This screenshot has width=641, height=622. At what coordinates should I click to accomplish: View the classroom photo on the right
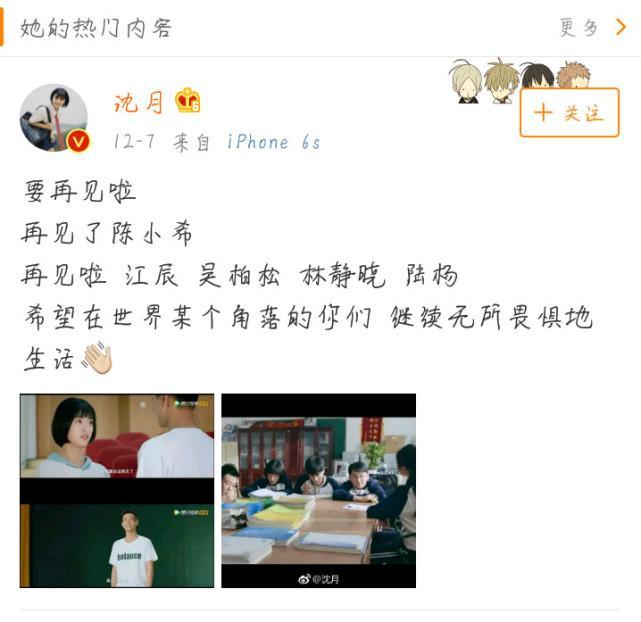pos(318,490)
